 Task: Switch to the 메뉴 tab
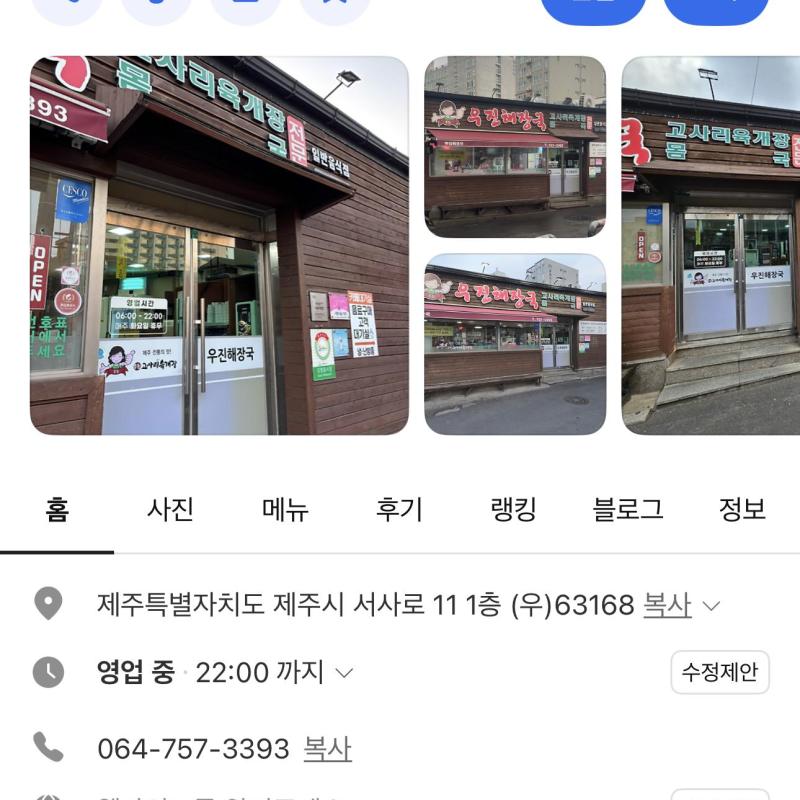click(285, 510)
